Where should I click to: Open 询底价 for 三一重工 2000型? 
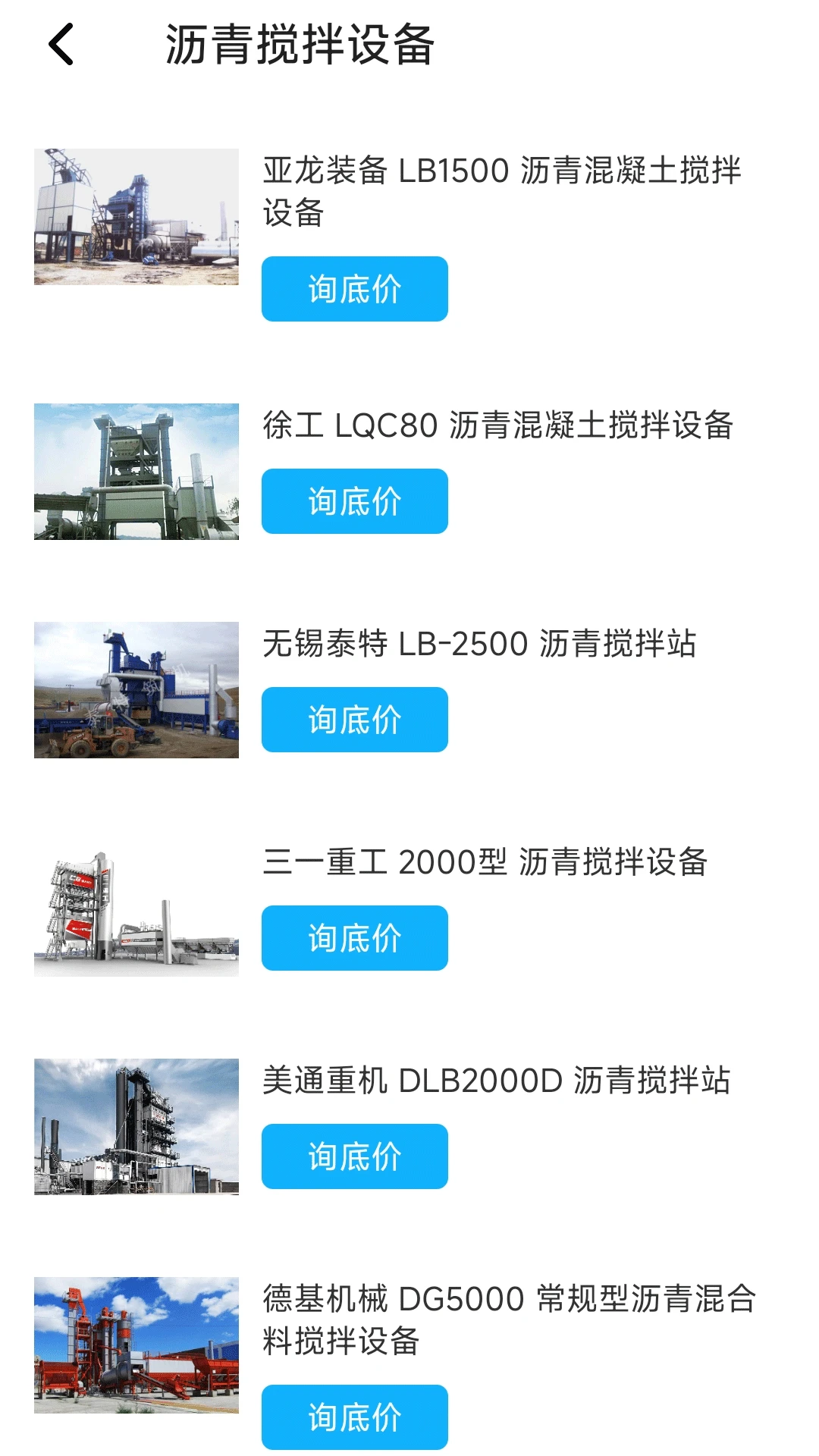(x=353, y=937)
